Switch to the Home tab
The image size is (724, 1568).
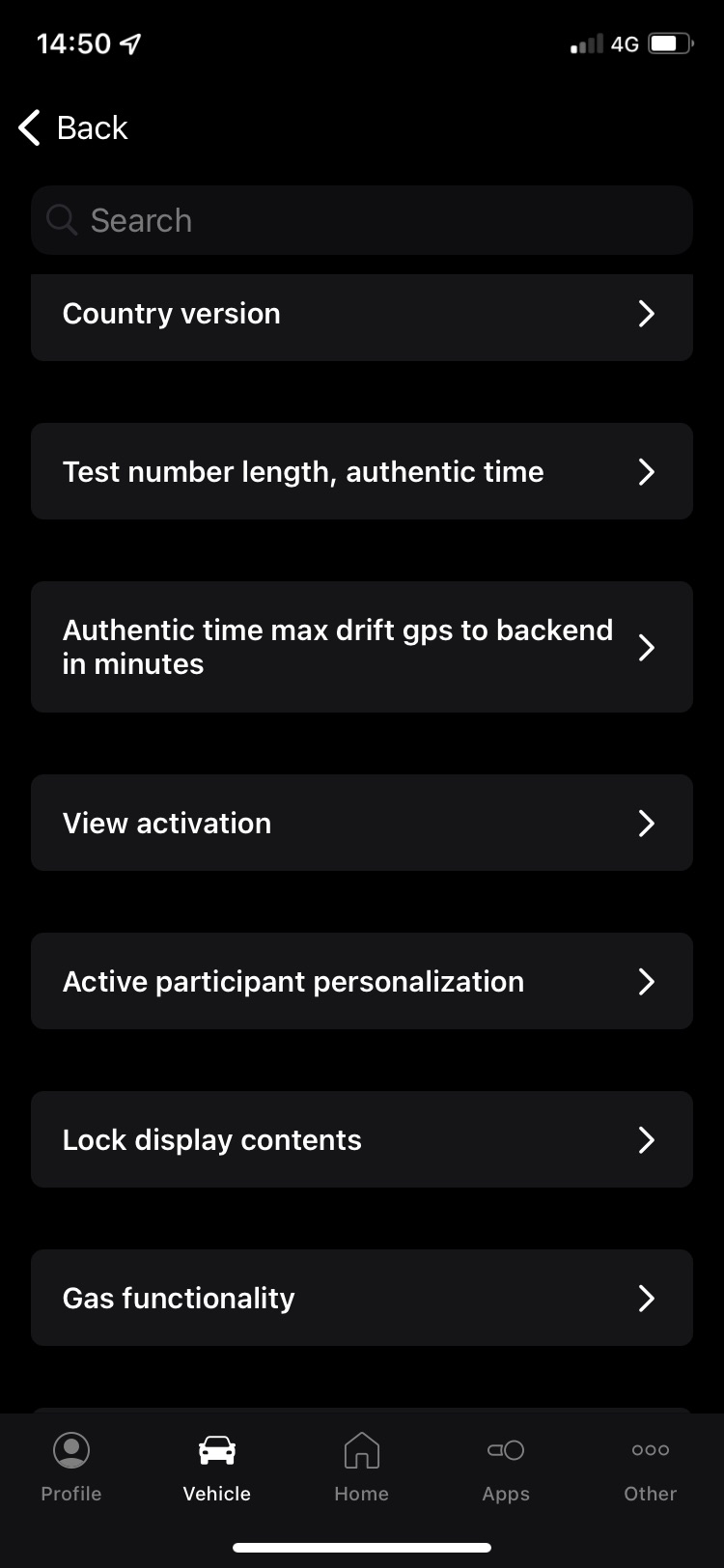click(362, 1468)
